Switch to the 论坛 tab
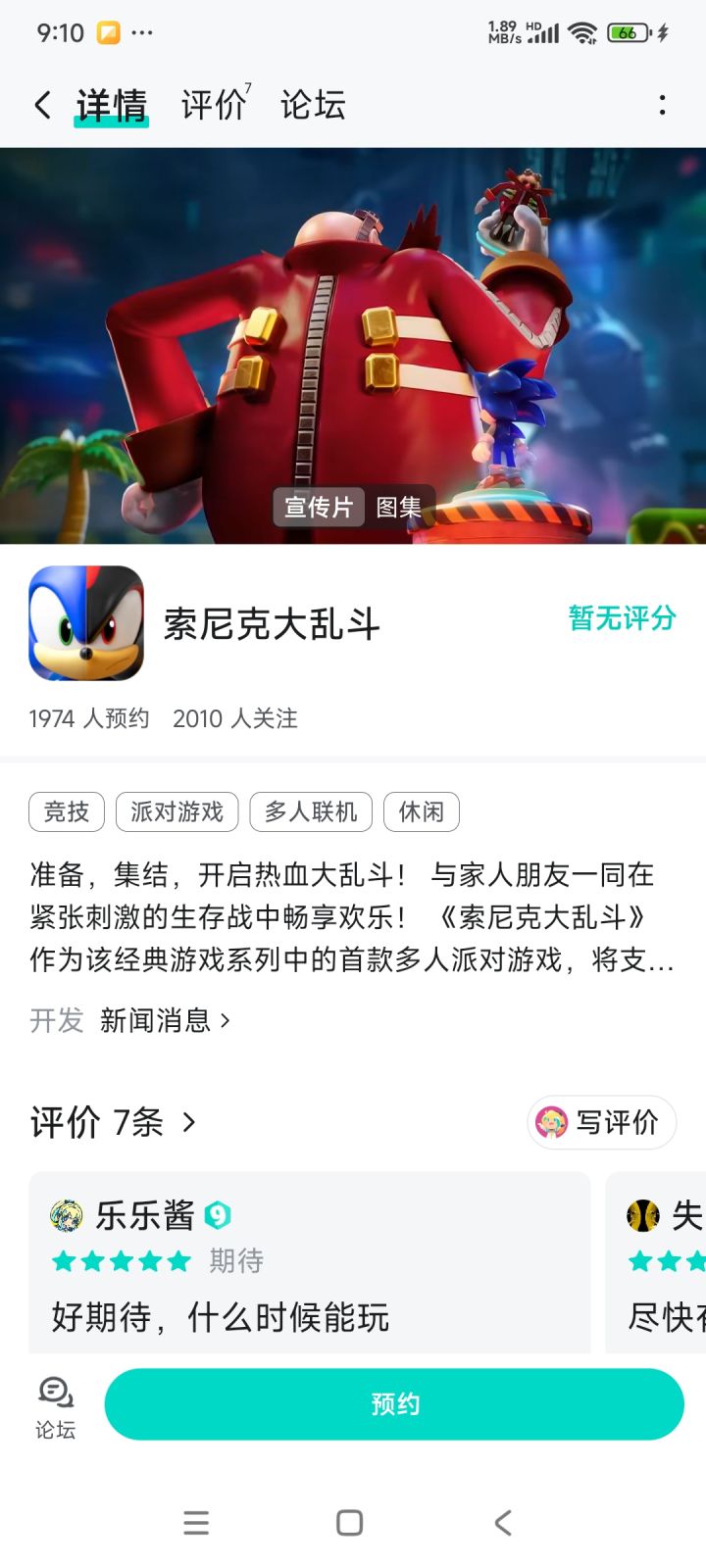The image size is (706, 1568). pyautogui.click(x=316, y=104)
